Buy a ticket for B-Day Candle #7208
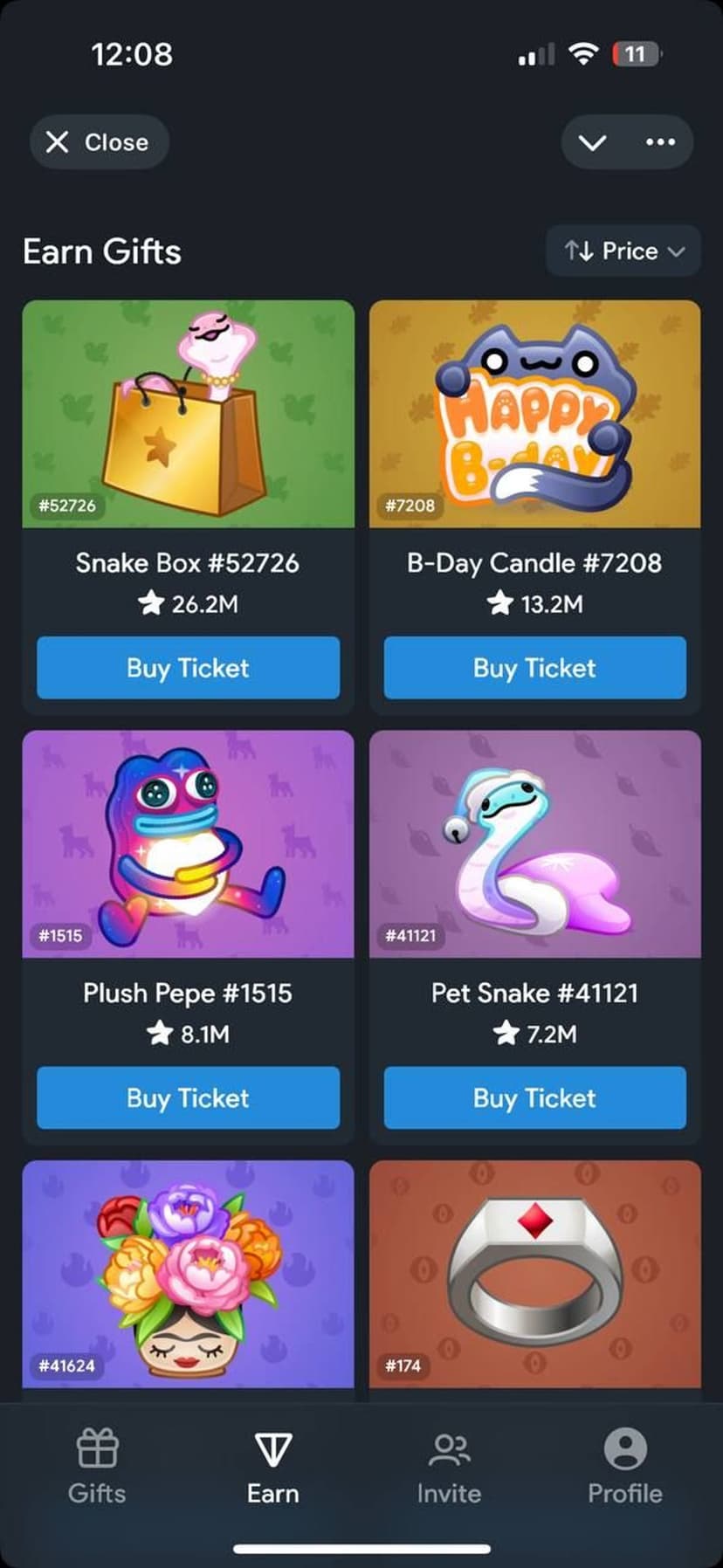 (534, 668)
